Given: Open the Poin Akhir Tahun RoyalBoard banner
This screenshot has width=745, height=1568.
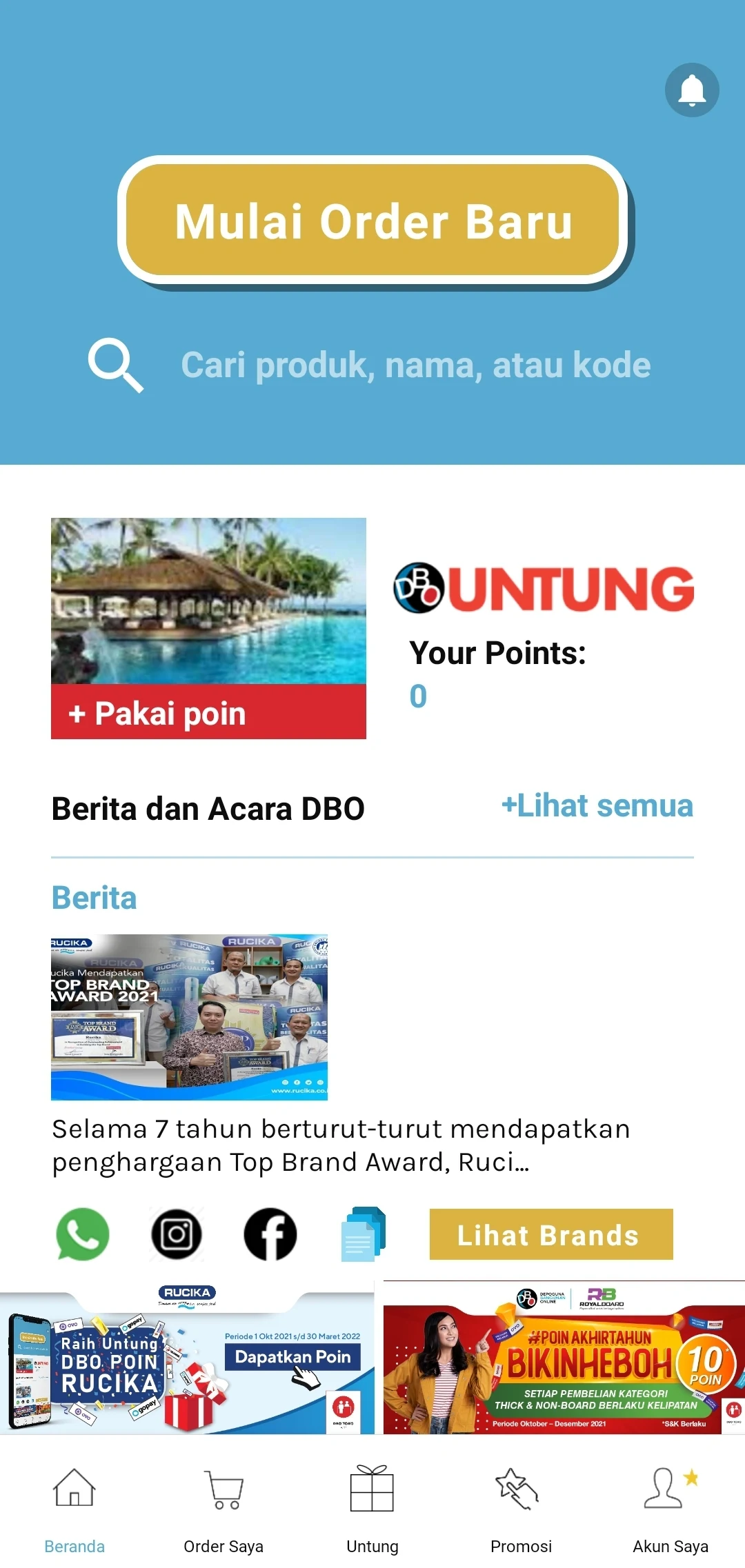Looking at the screenshot, I should coord(564,1358).
